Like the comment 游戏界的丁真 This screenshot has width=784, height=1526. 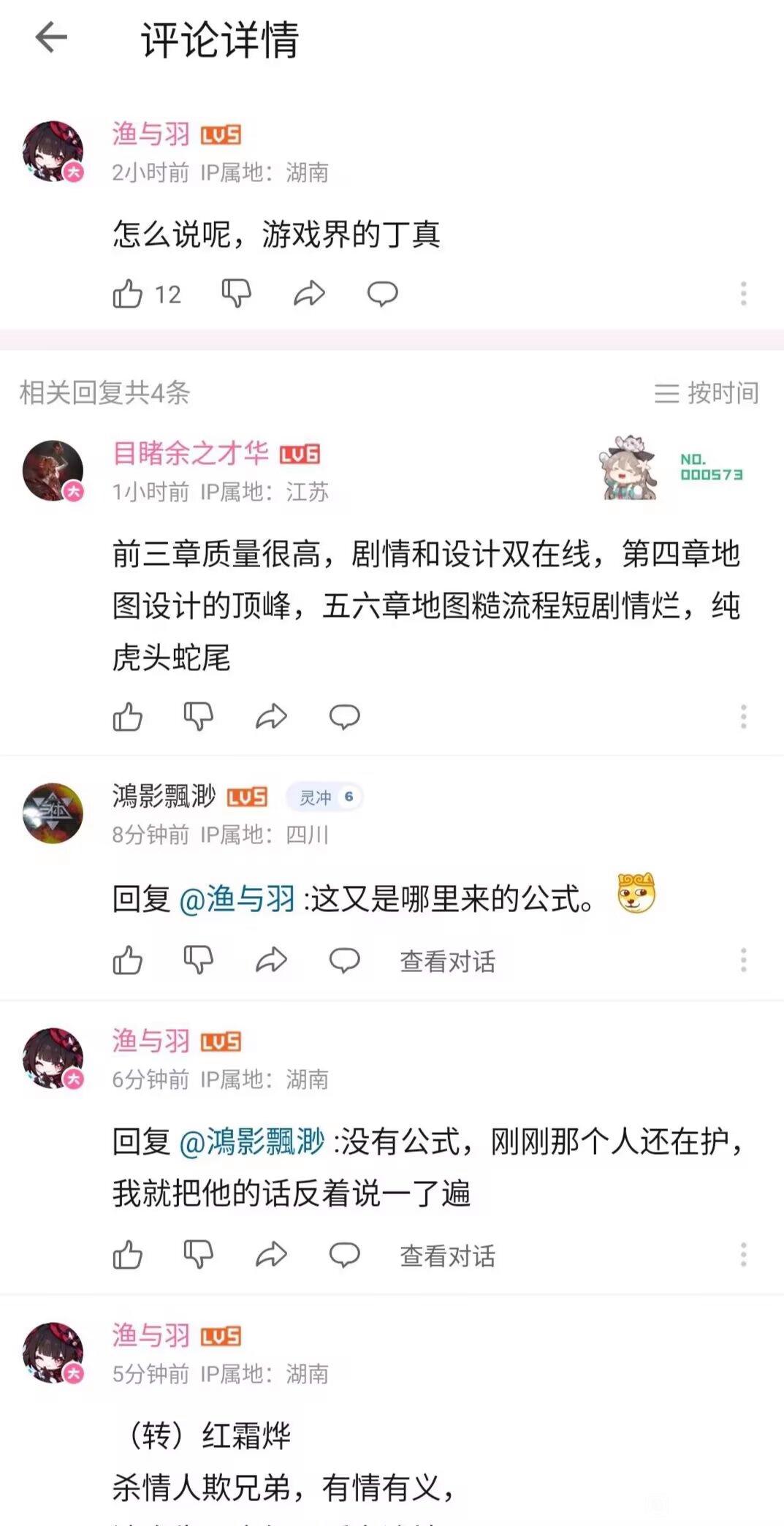tap(128, 294)
